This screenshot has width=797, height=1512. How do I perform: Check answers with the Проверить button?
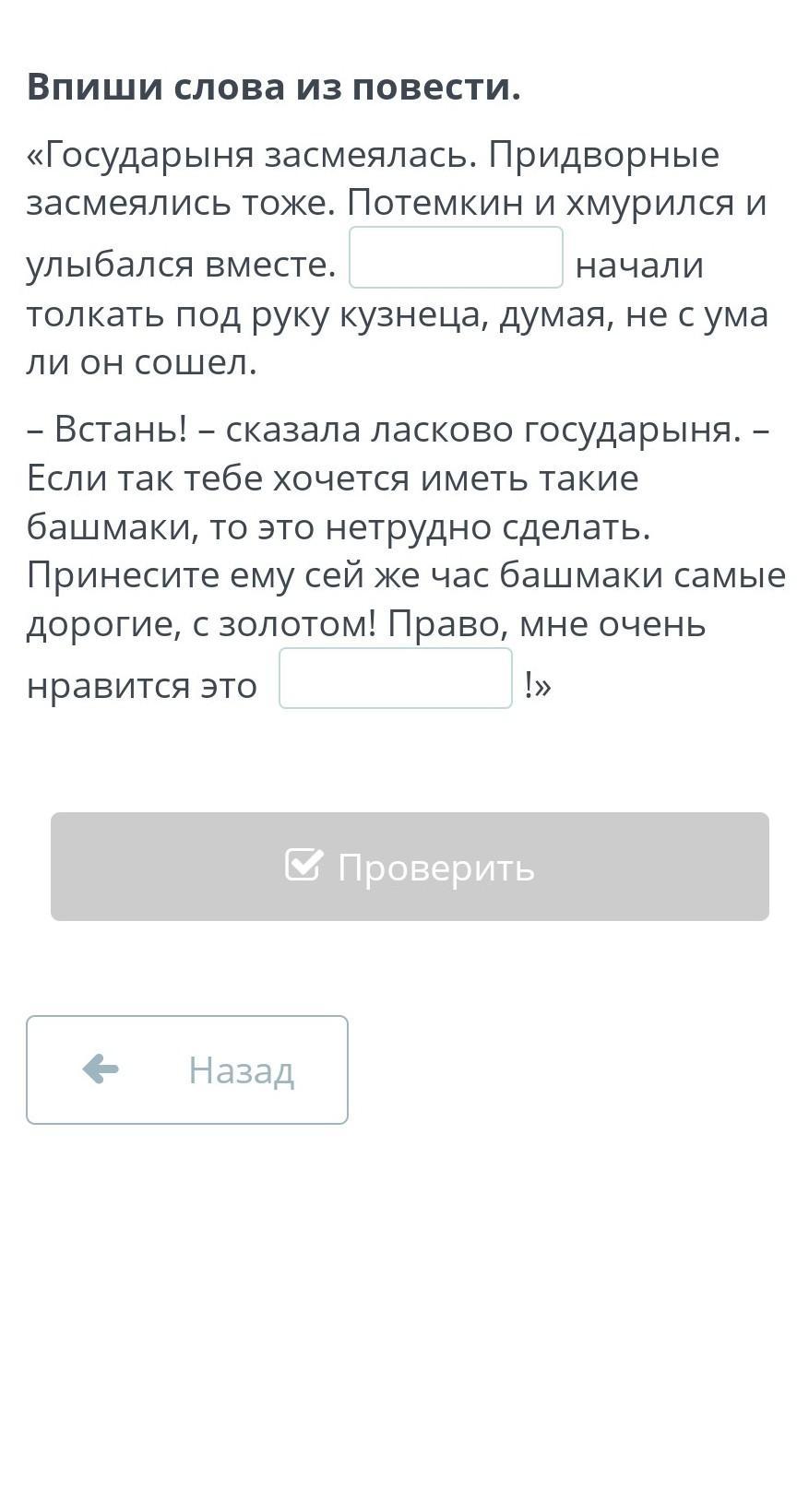tap(410, 867)
